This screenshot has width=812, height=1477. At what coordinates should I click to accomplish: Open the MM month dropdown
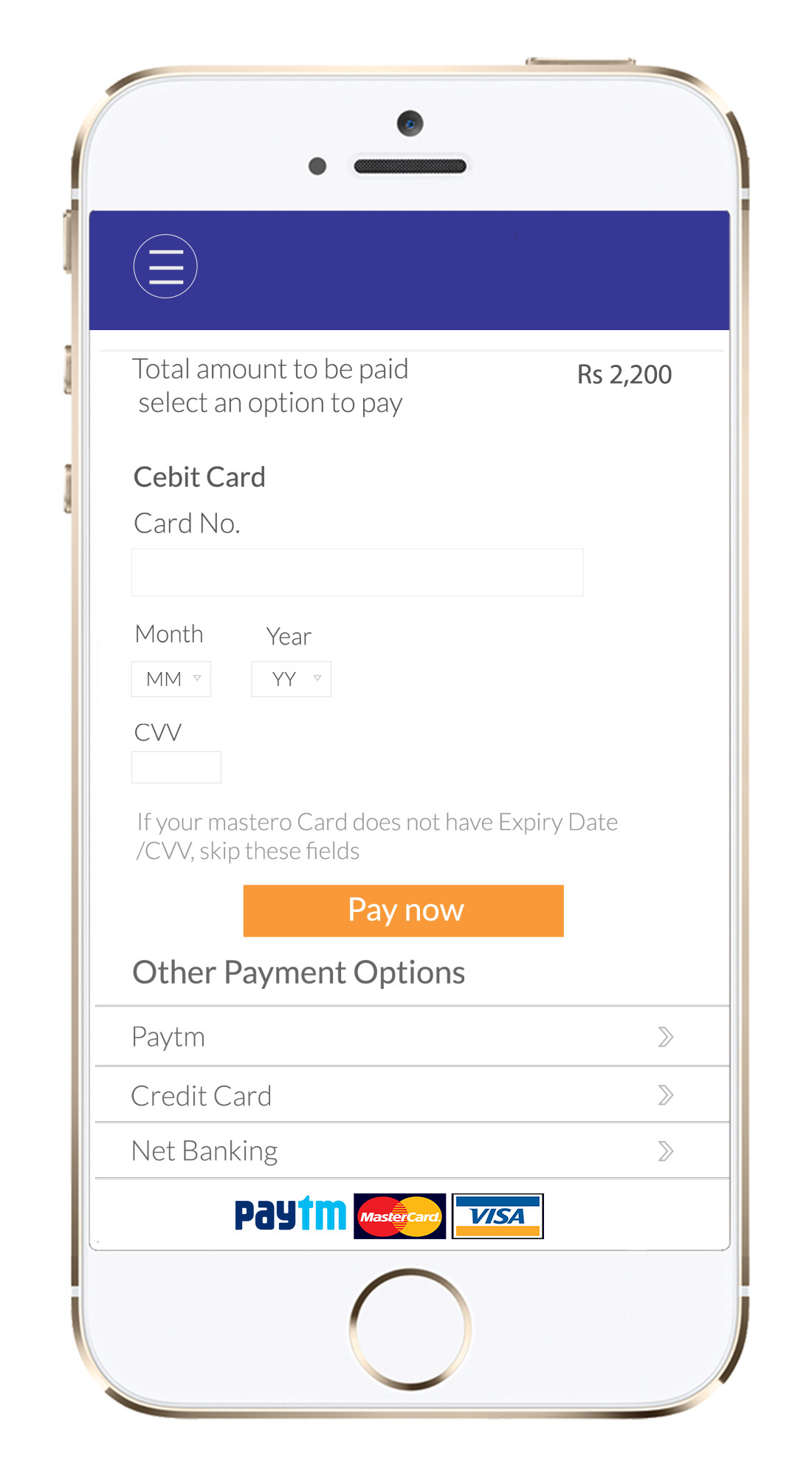[x=171, y=679]
